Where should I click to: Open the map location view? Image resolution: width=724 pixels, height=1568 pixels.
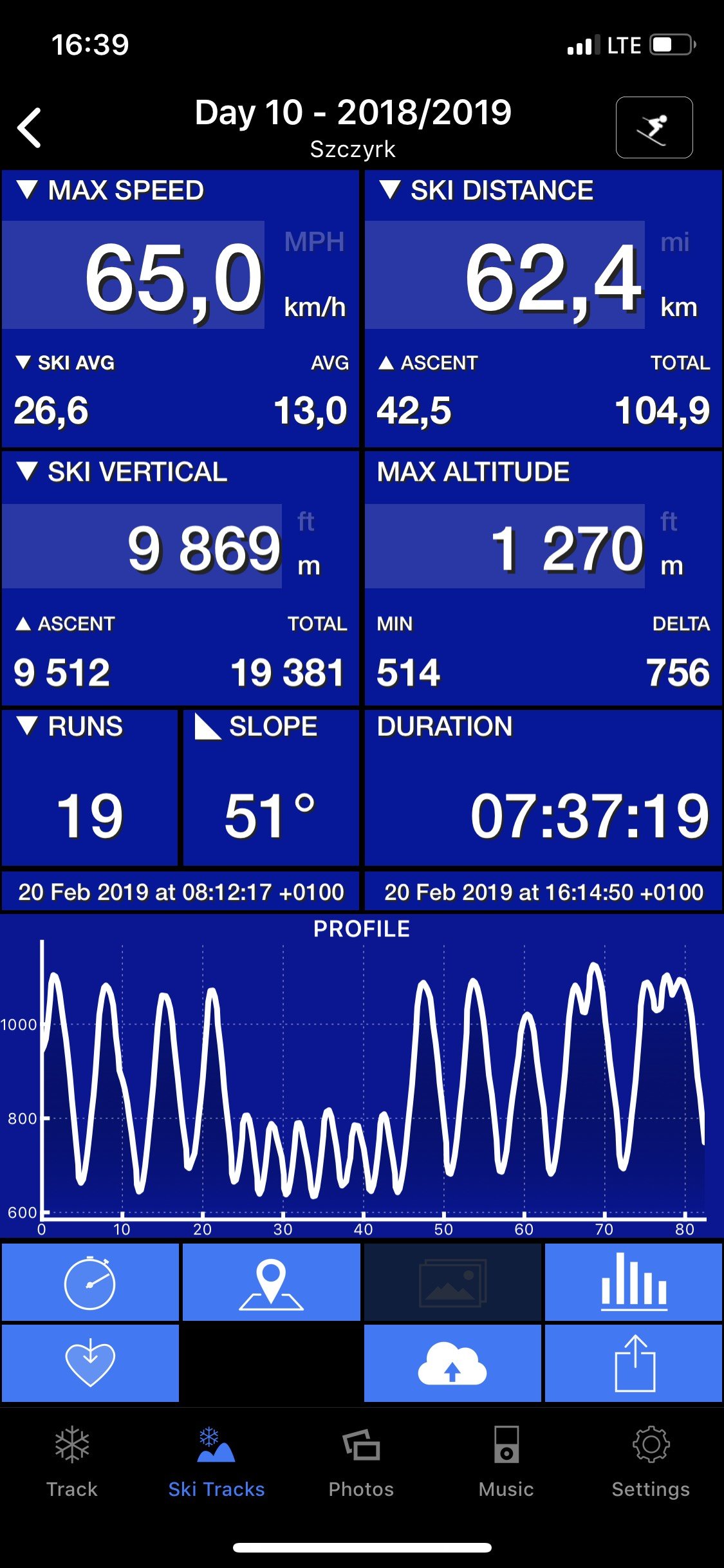[271, 1282]
